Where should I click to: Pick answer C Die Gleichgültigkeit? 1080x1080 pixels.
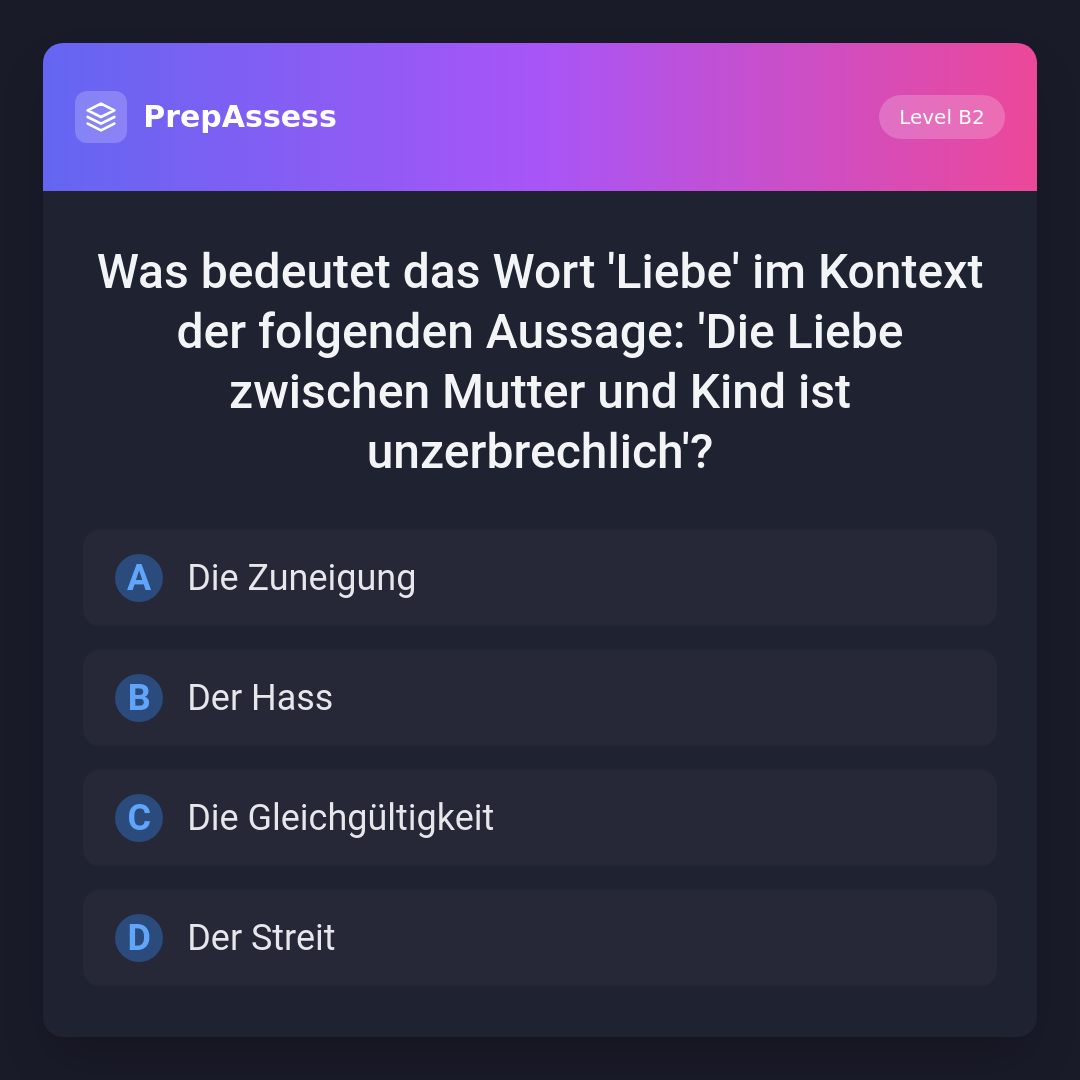[540, 818]
